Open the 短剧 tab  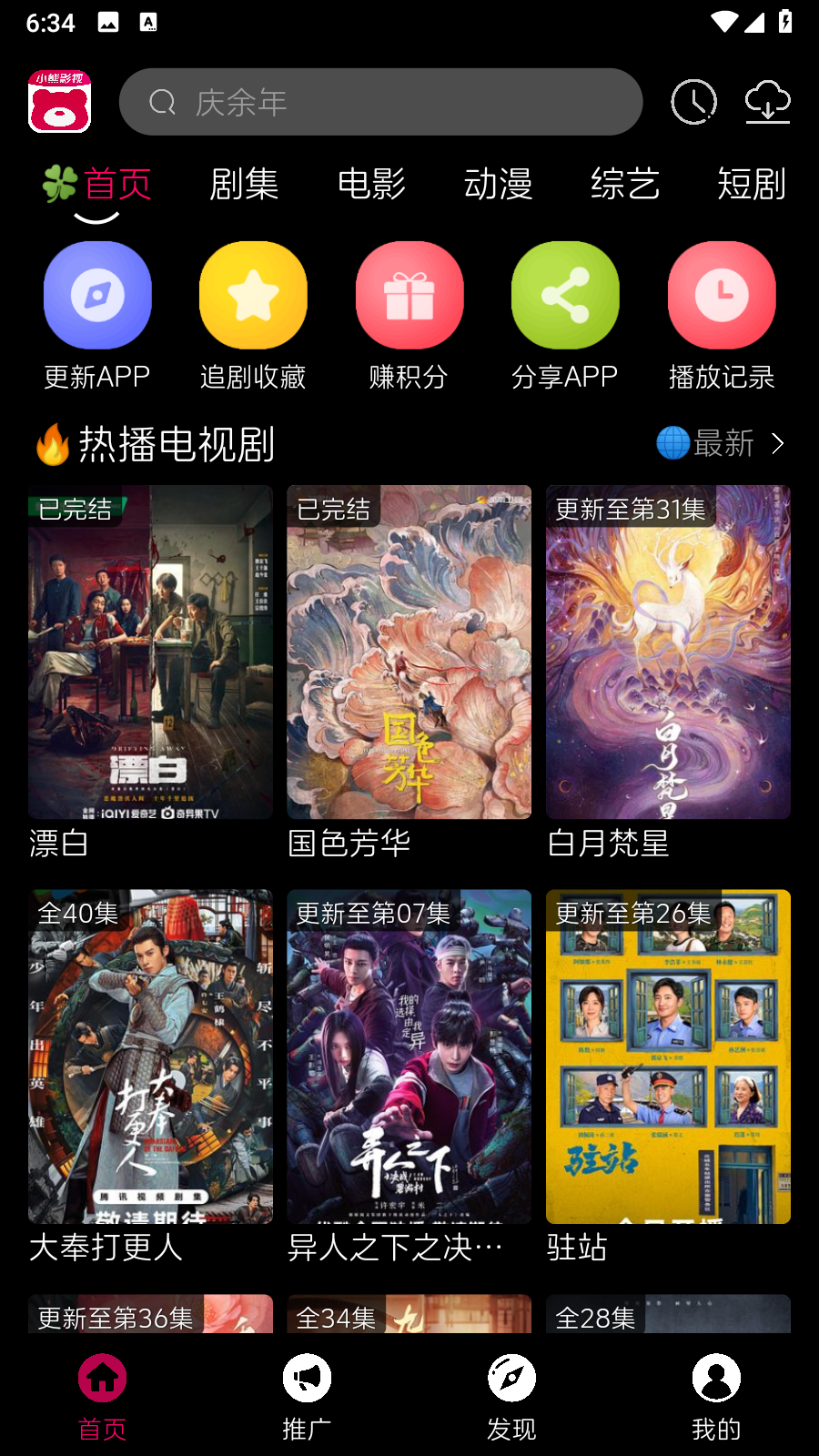pos(751,185)
